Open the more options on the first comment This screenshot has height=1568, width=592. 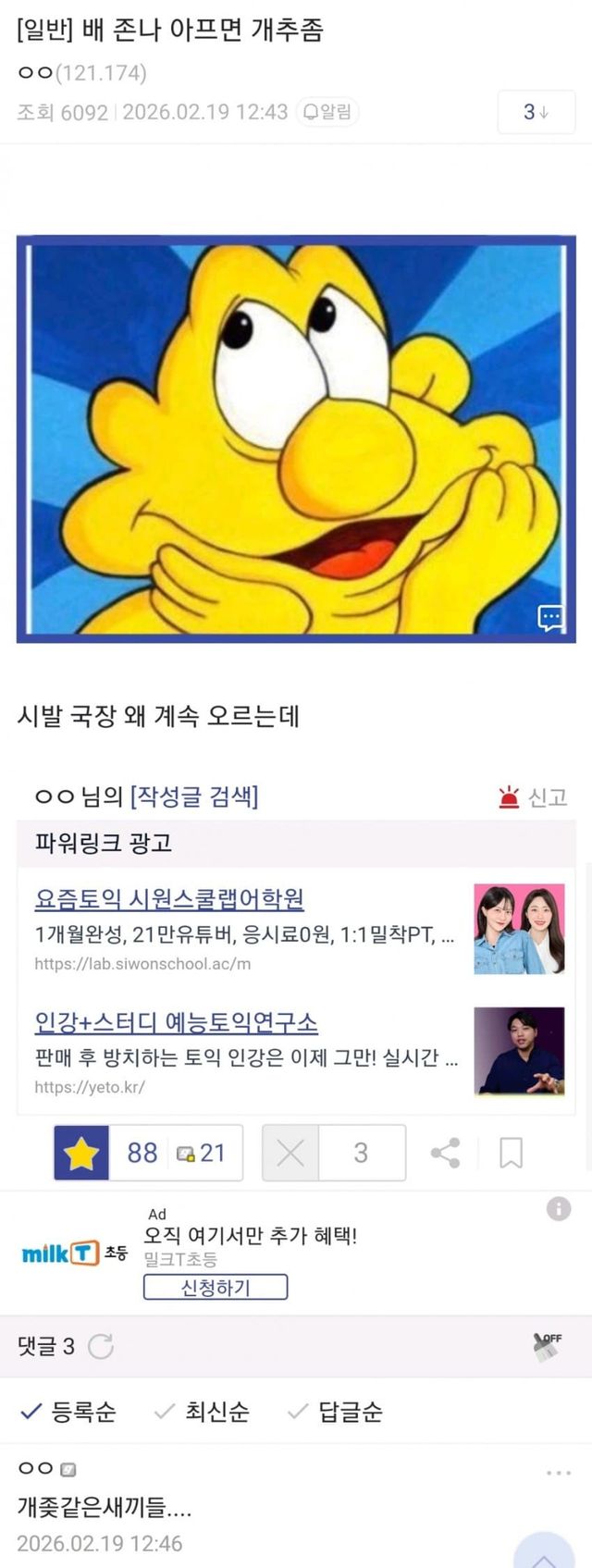(559, 1473)
